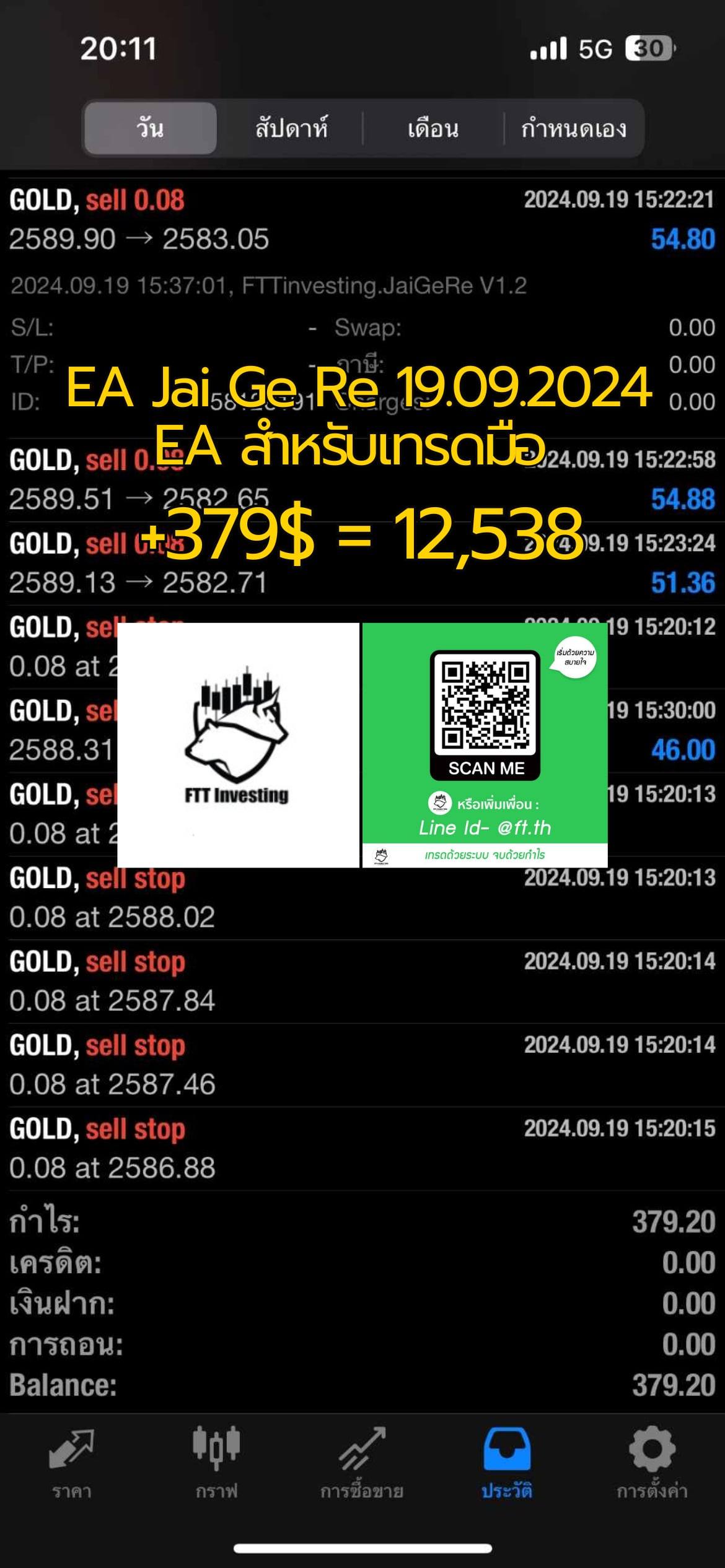Expand the sell stop order at 2587.46

pos(362,1065)
